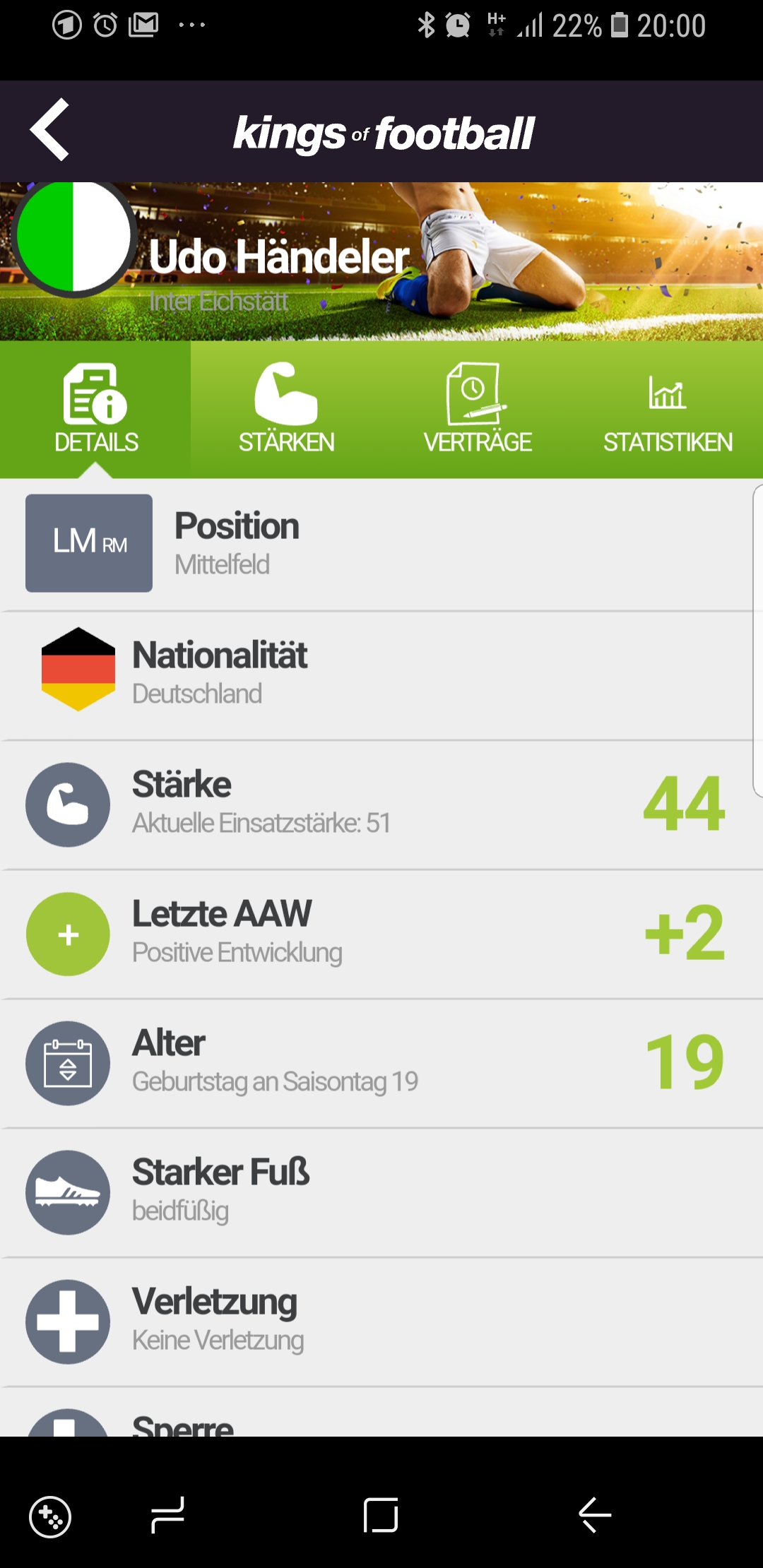Tap the system back button

[x=594, y=1515]
